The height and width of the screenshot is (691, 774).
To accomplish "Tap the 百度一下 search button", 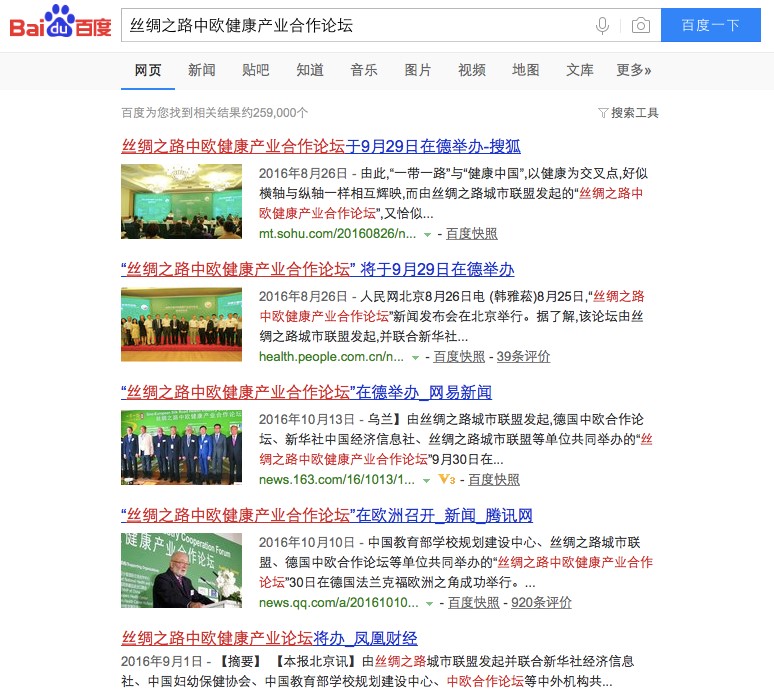I will pyautogui.click(x=711, y=25).
